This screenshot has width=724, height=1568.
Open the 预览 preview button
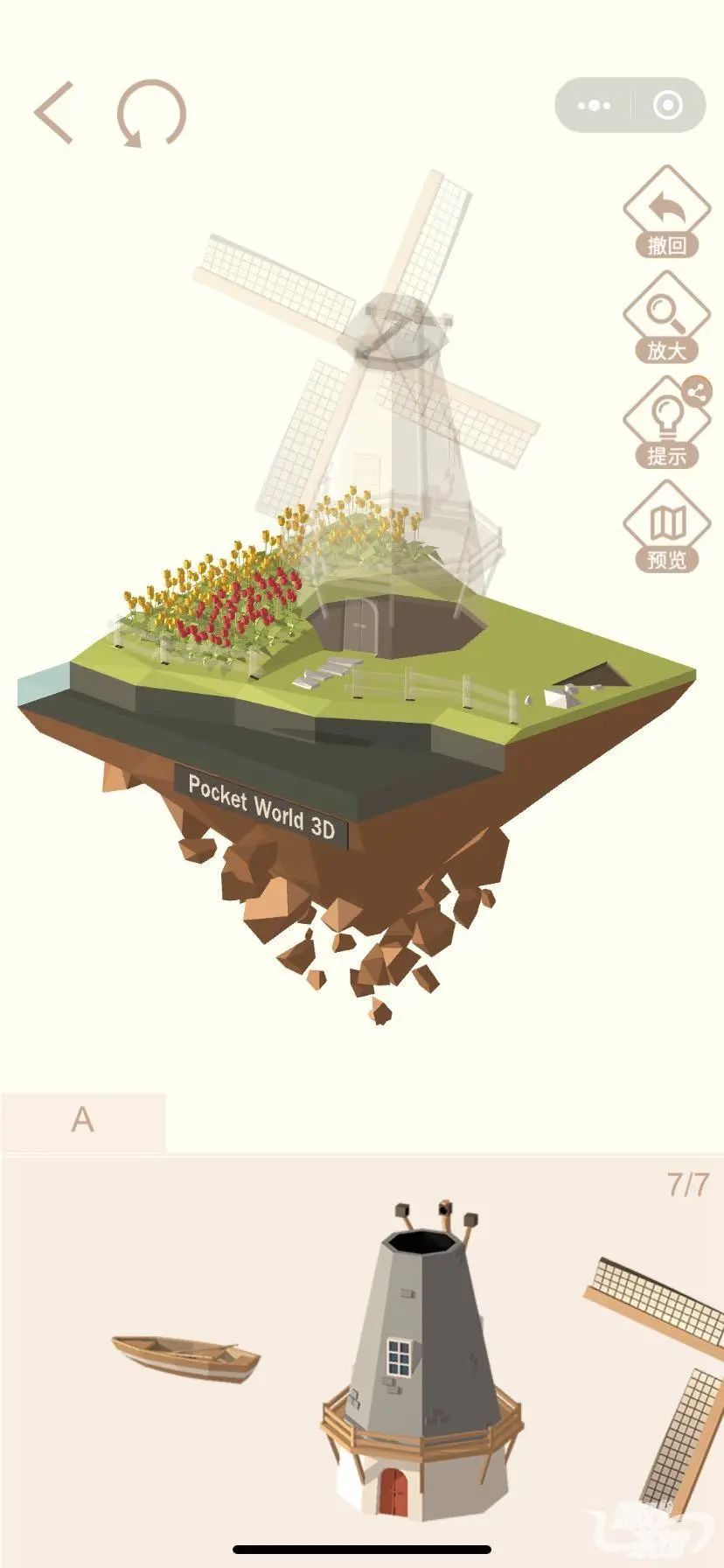pos(666,529)
